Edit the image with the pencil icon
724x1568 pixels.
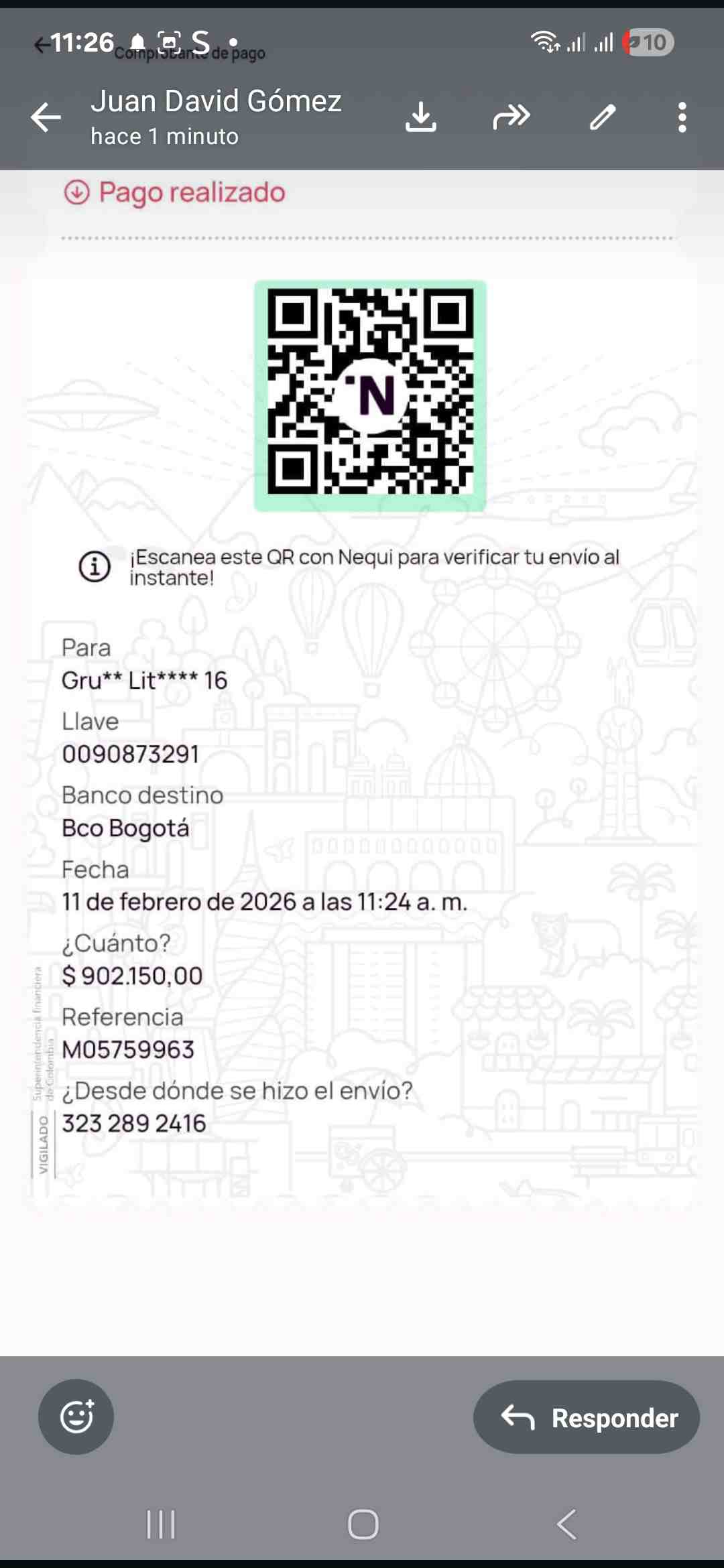tap(603, 117)
